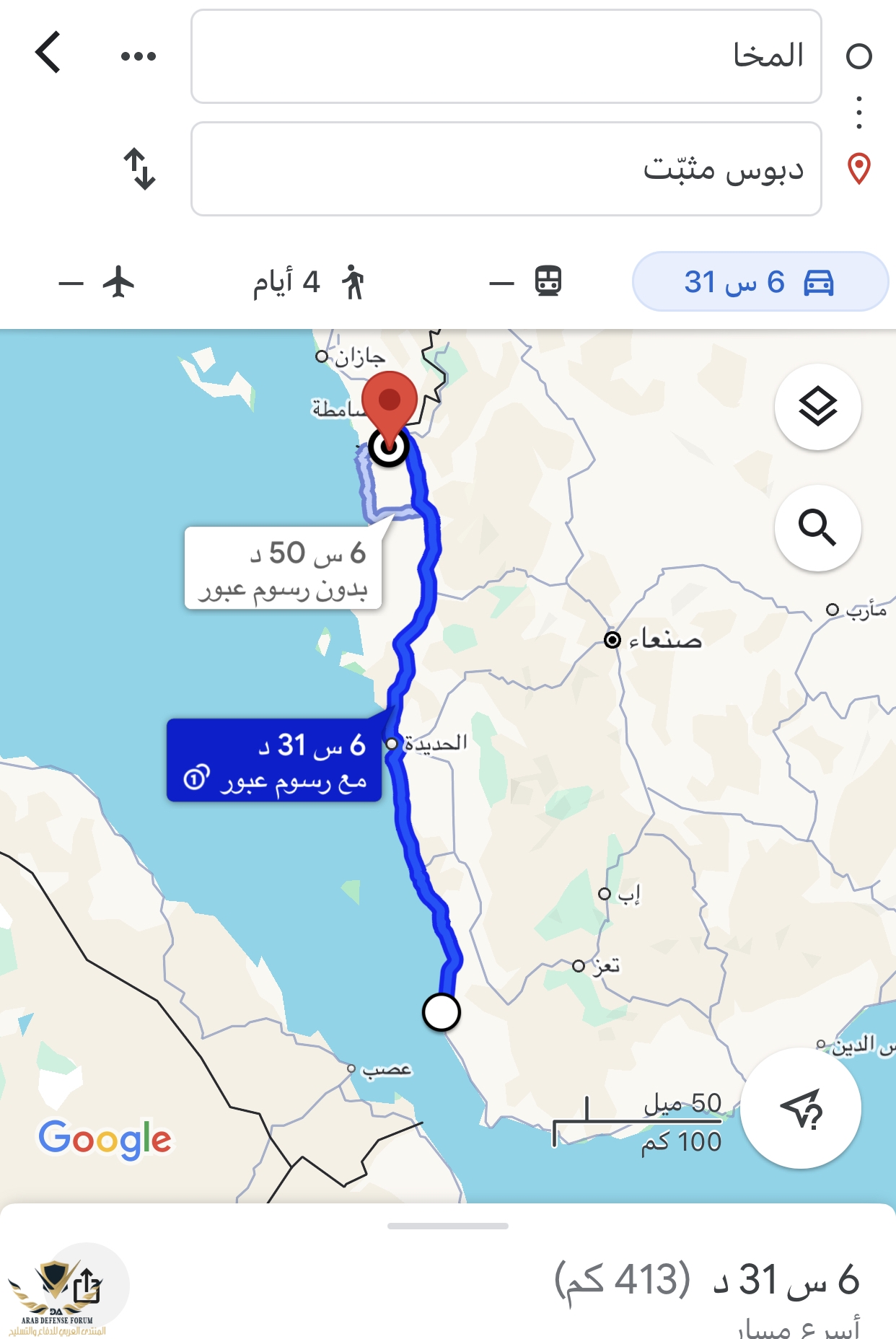The image size is (896, 1339).
Task: Expand the bottom route sheet handle
Action: tap(447, 1226)
